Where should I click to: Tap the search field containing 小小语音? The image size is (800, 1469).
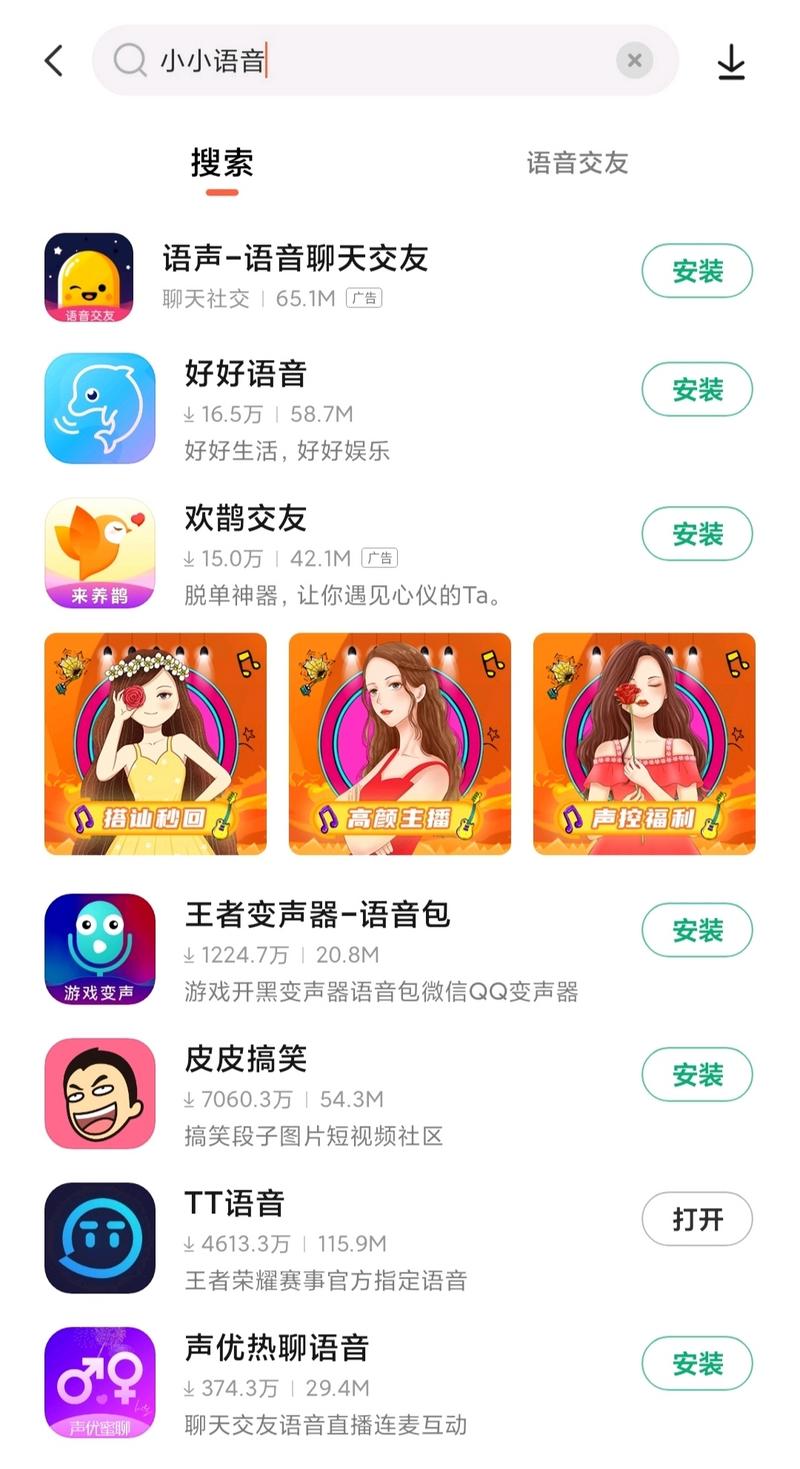(380, 61)
